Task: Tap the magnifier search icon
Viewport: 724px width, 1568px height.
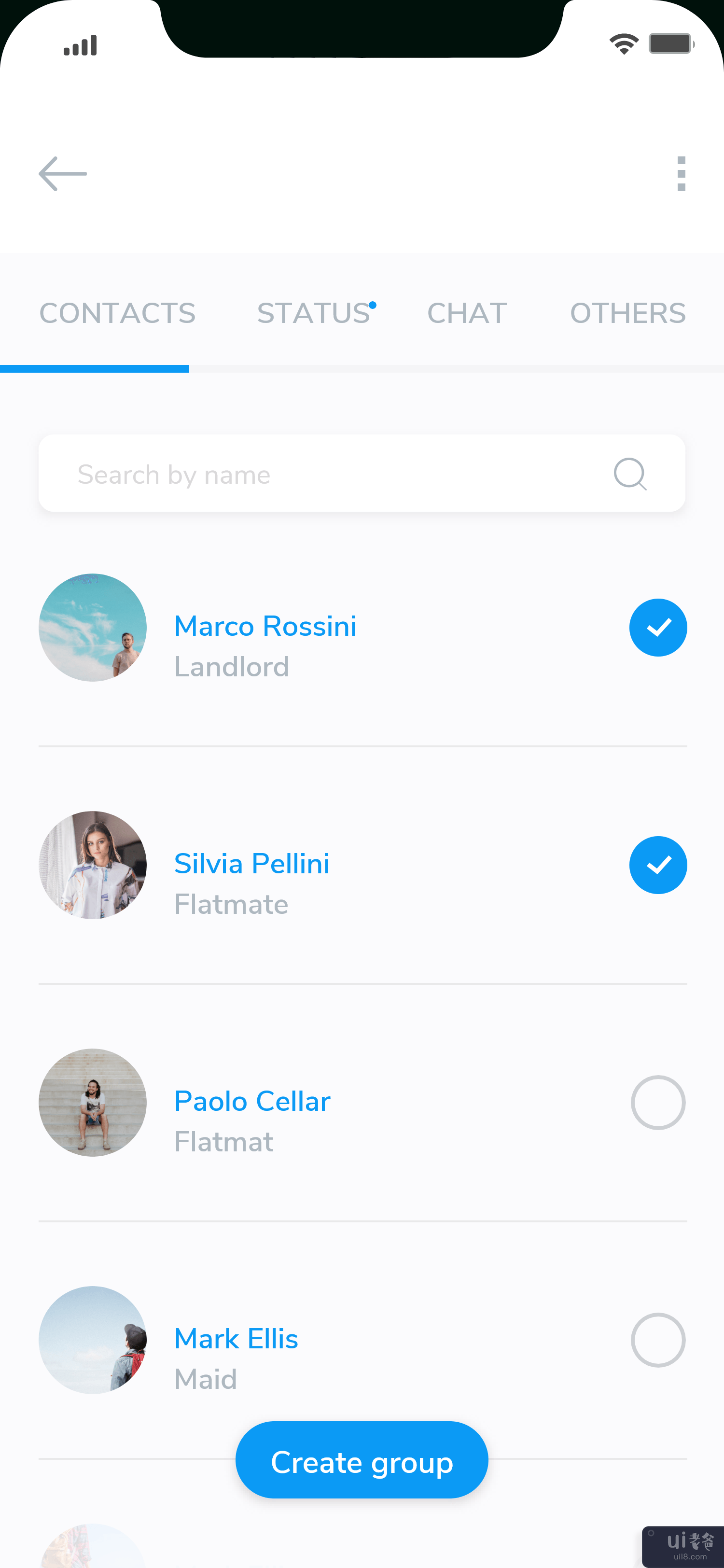Action: (630, 474)
